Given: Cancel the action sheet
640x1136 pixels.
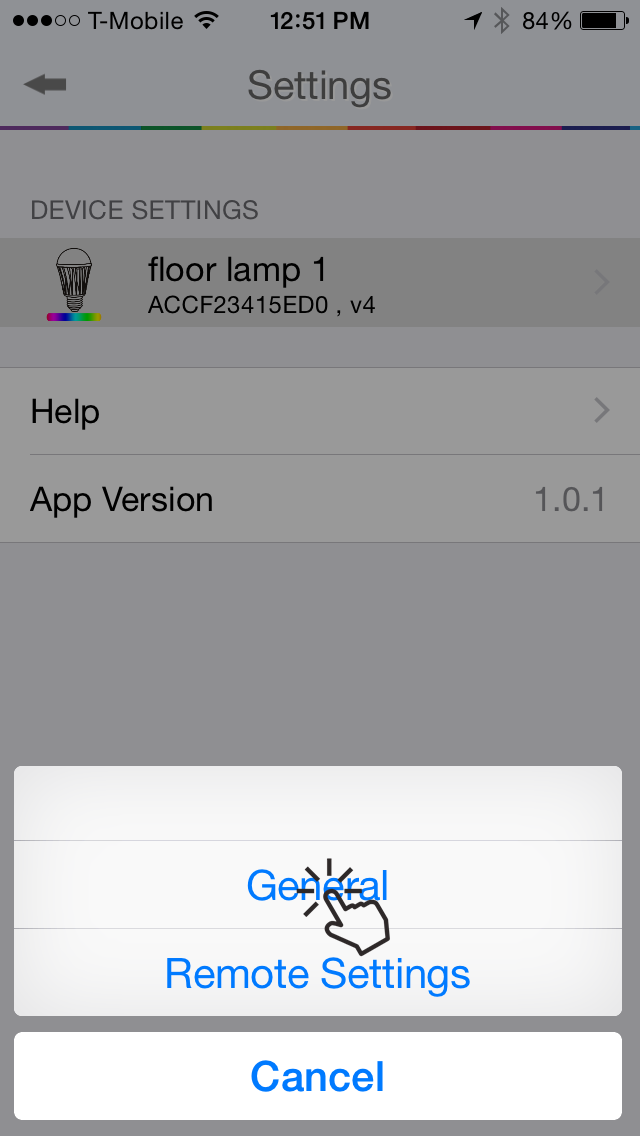Looking at the screenshot, I should (x=317, y=1076).
